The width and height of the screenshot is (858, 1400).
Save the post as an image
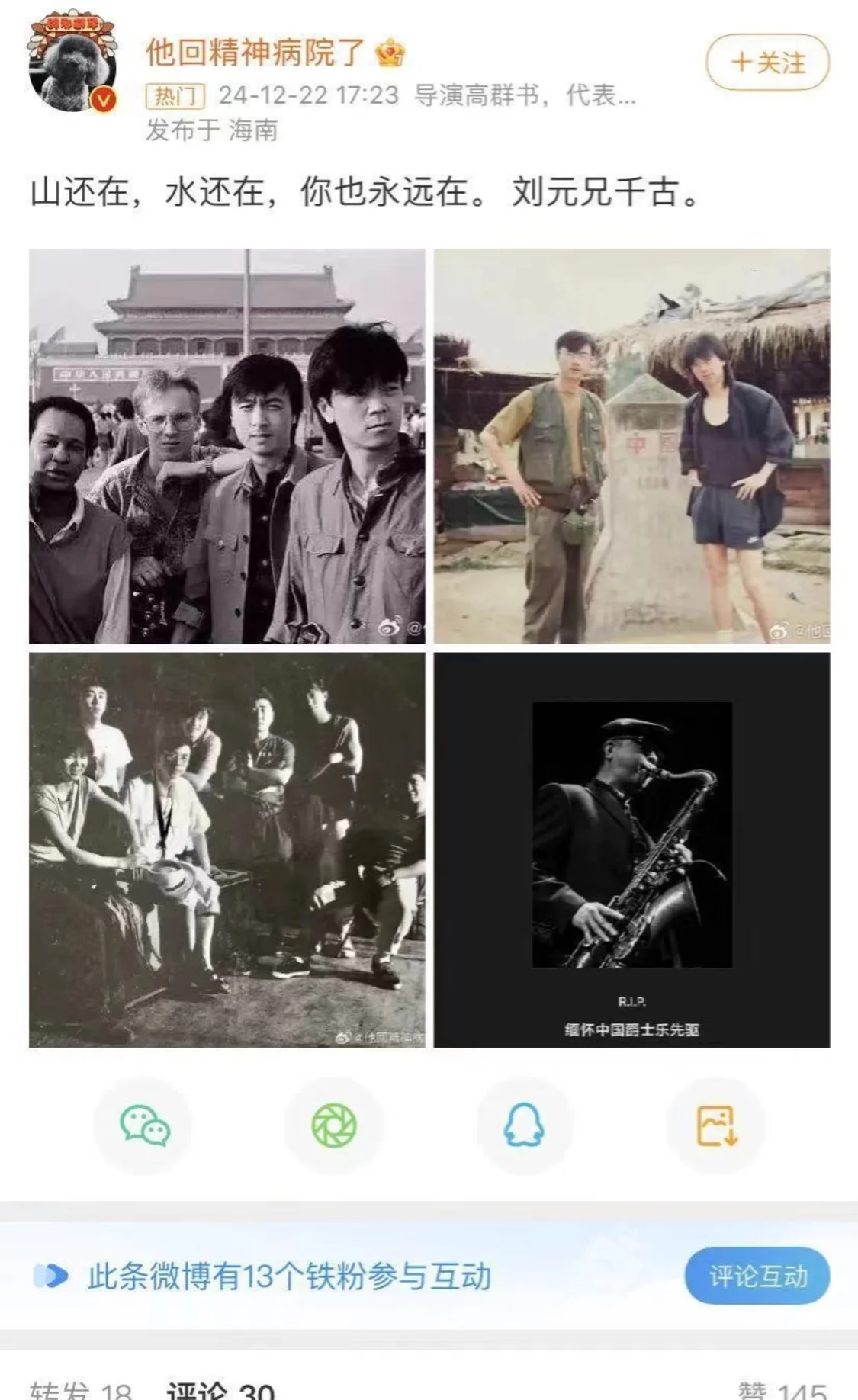(716, 1125)
